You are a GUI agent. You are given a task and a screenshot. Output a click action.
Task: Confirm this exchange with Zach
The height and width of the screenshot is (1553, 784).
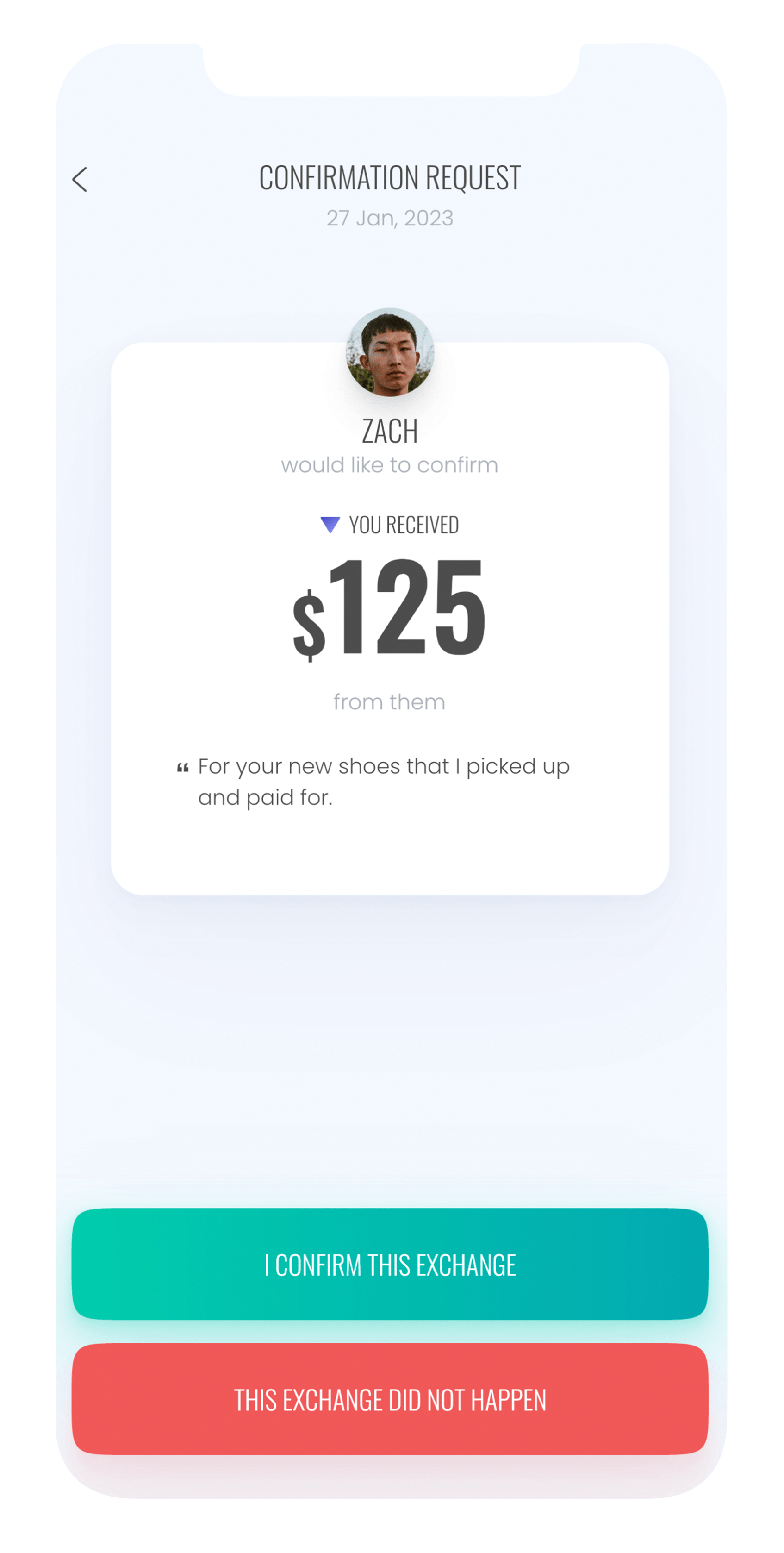click(390, 1264)
